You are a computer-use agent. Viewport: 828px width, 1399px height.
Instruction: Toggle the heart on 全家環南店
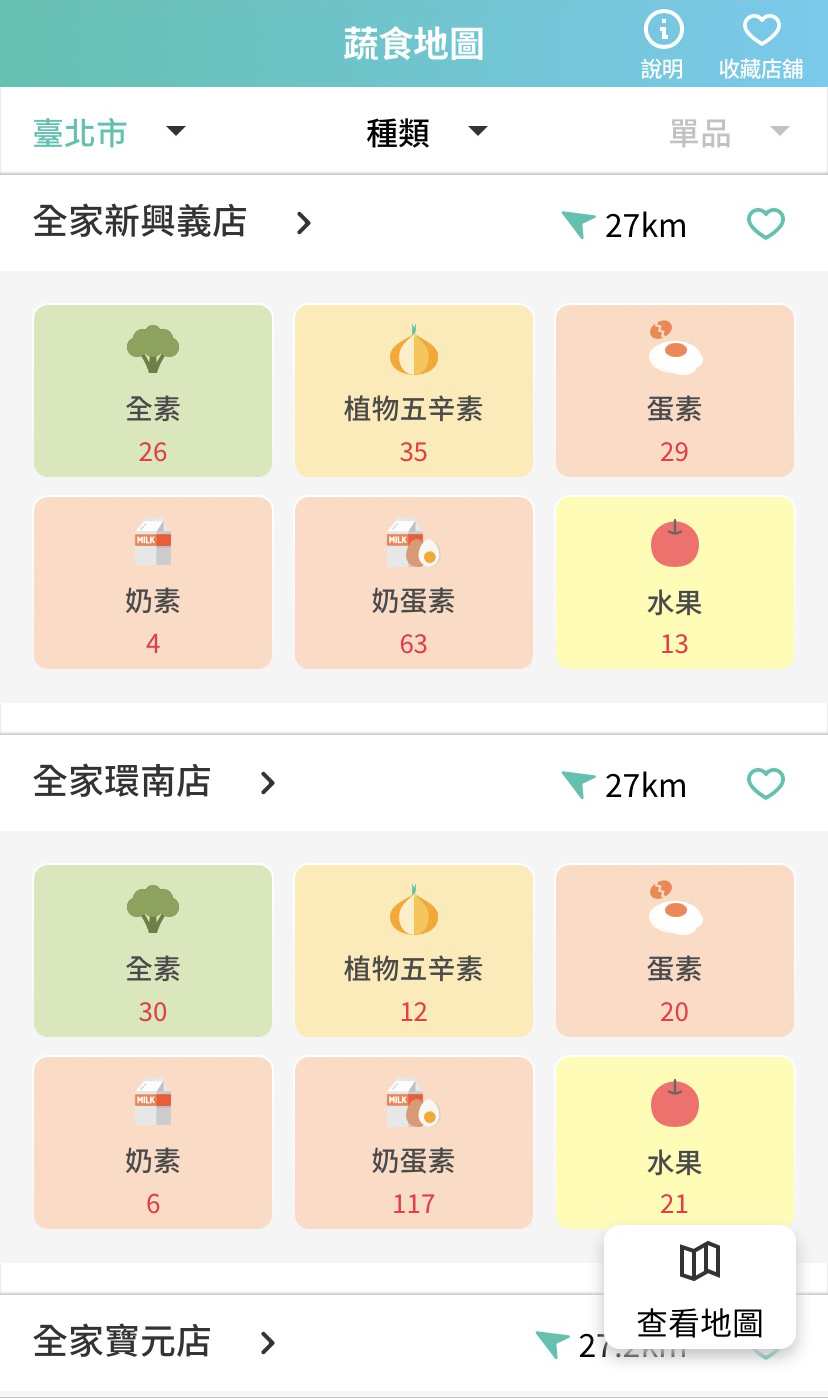766,783
